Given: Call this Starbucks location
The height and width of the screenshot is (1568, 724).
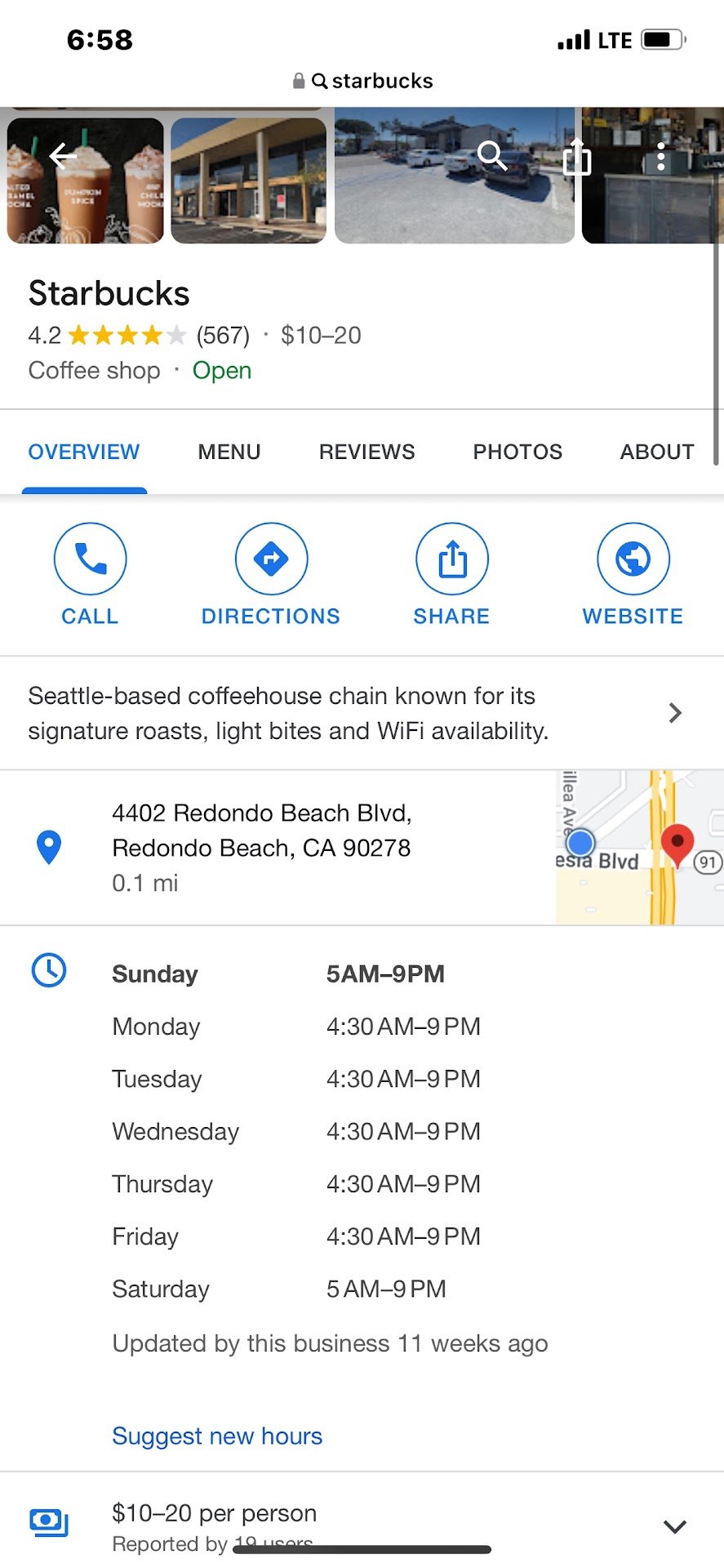Looking at the screenshot, I should click(x=90, y=573).
